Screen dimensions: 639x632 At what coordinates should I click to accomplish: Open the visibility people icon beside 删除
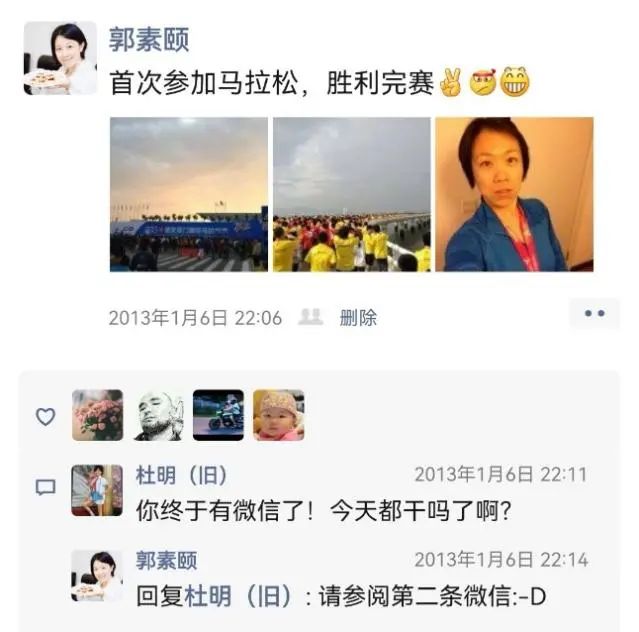(x=311, y=317)
